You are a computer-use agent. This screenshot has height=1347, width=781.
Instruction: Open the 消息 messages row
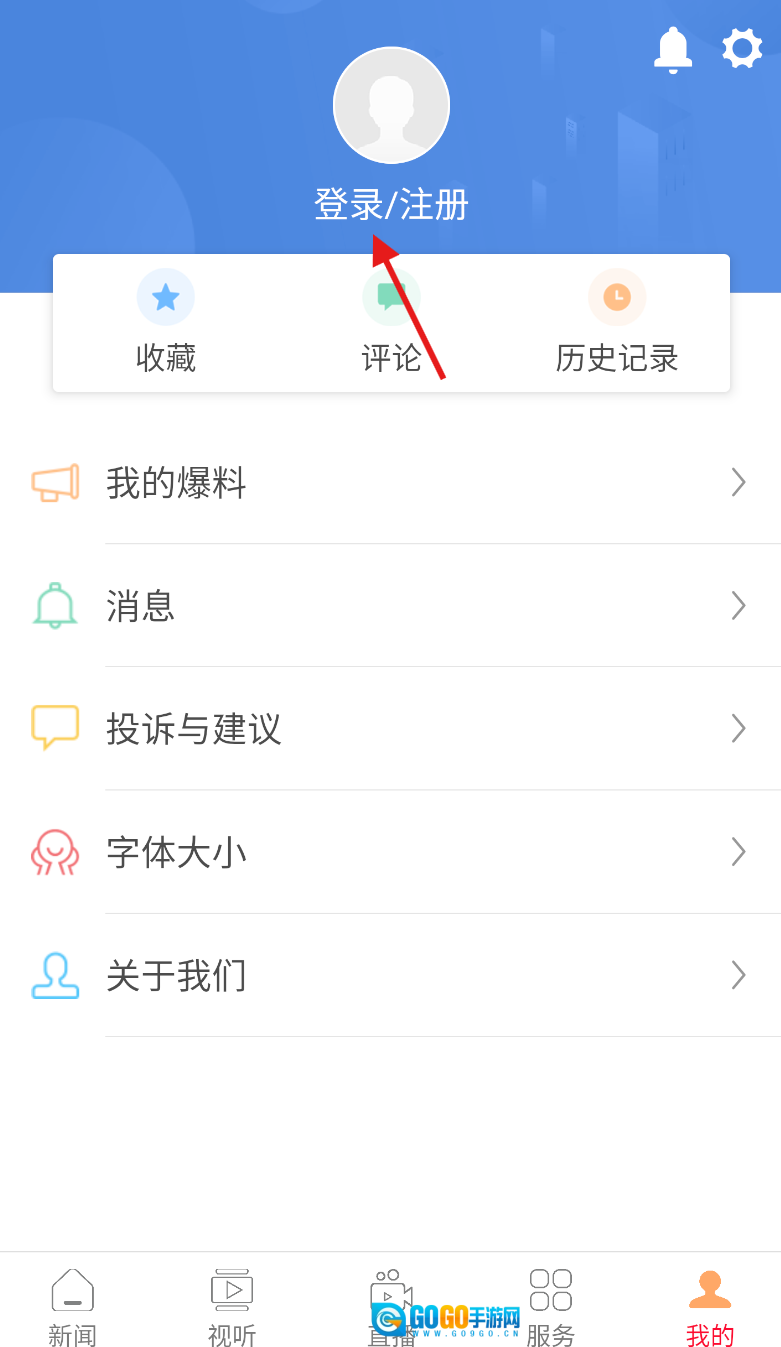click(x=390, y=606)
